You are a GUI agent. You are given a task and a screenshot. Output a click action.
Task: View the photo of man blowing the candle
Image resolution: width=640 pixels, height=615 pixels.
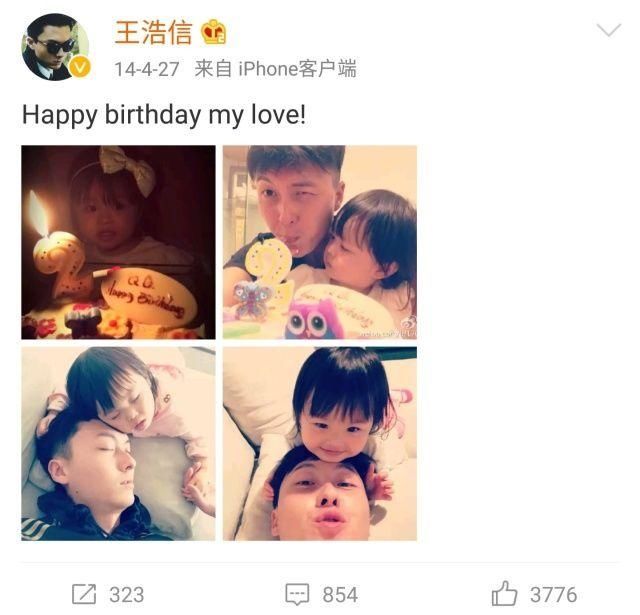pos(319,242)
